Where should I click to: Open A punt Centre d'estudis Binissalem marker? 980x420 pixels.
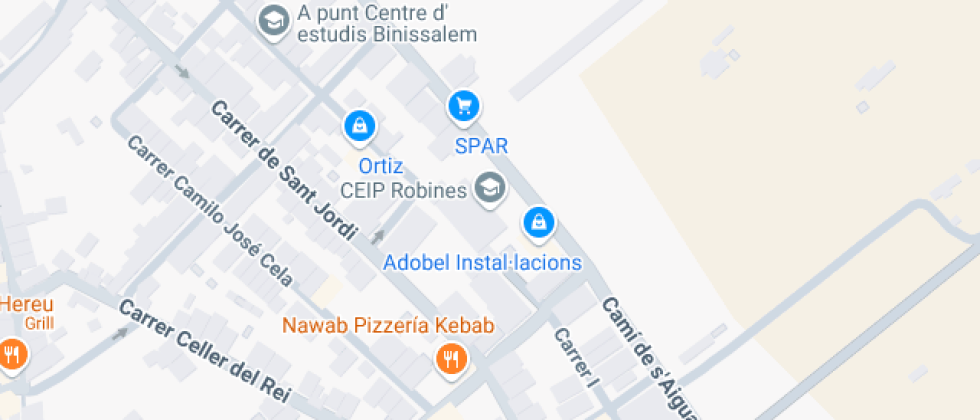coord(274,22)
